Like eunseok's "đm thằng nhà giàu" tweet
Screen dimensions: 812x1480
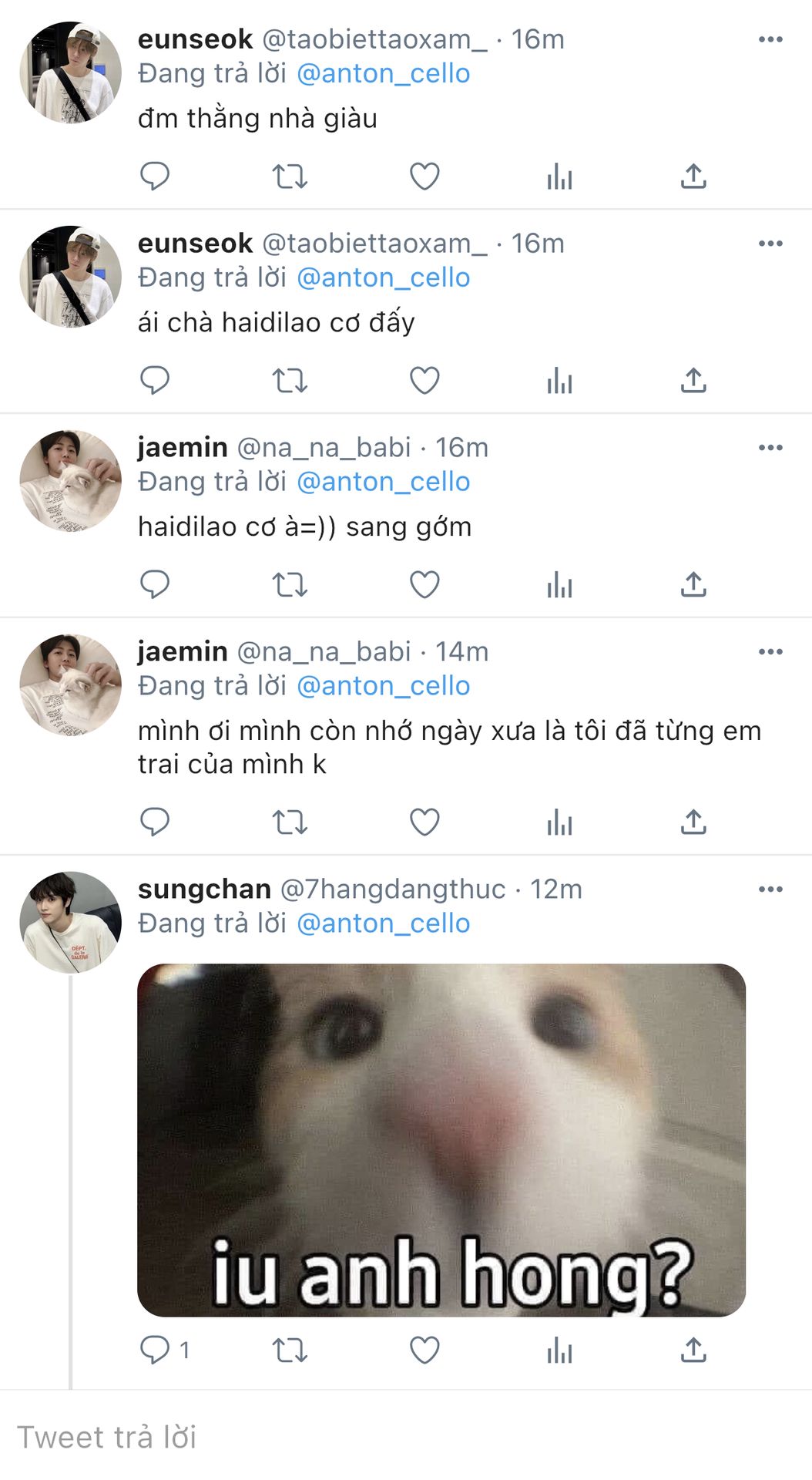tap(424, 177)
